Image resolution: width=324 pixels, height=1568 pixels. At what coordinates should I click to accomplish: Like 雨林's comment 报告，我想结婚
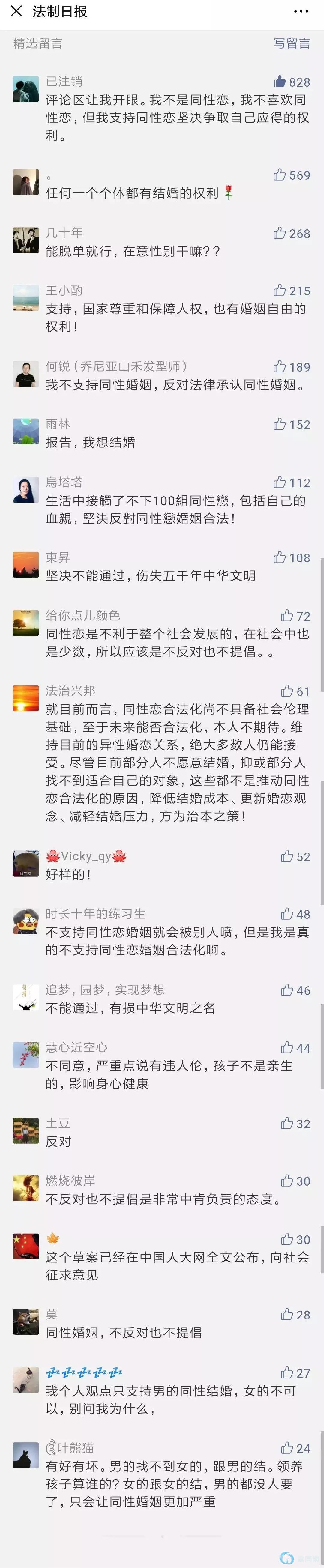(280, 424)
